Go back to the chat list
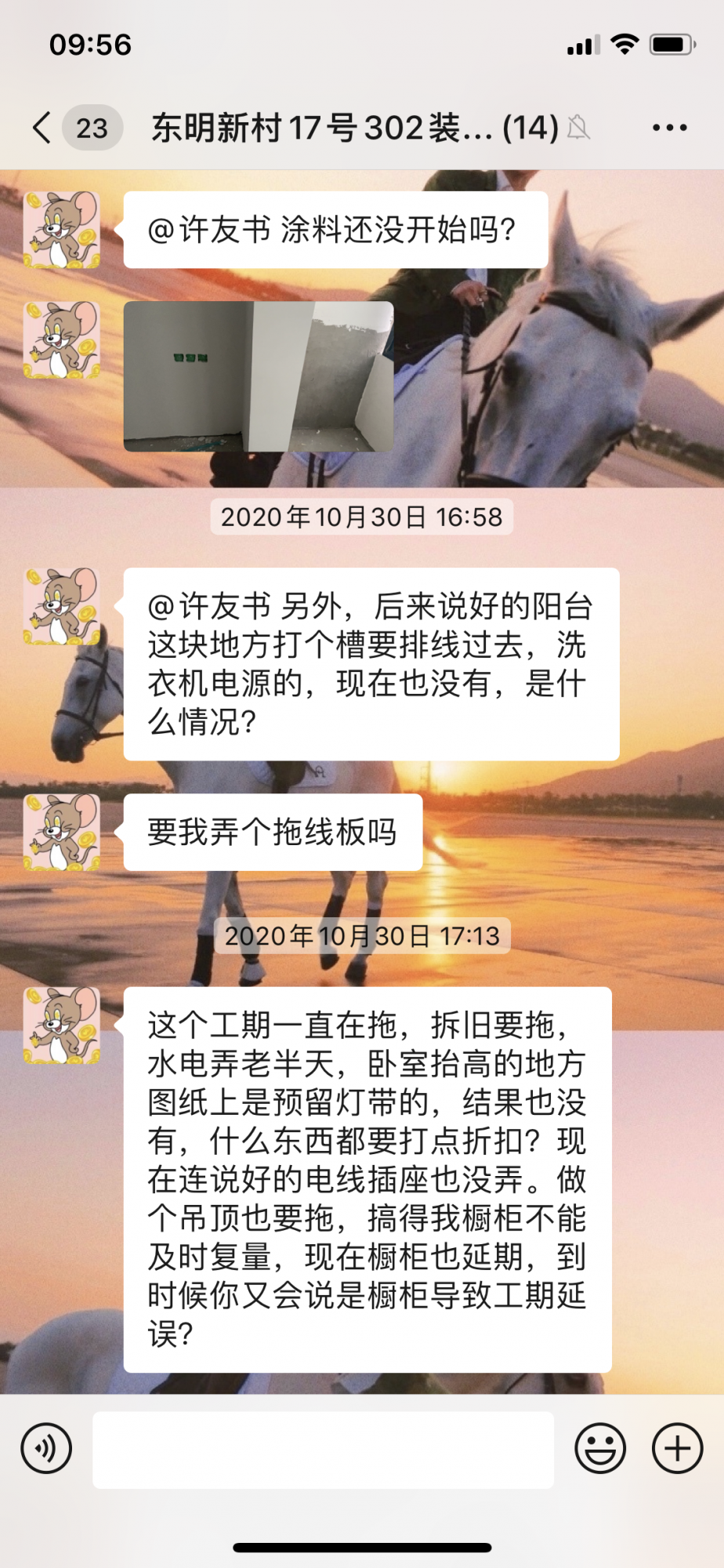Image resolution: width=724 pixels, height=1568 pixels. [43, 128]
